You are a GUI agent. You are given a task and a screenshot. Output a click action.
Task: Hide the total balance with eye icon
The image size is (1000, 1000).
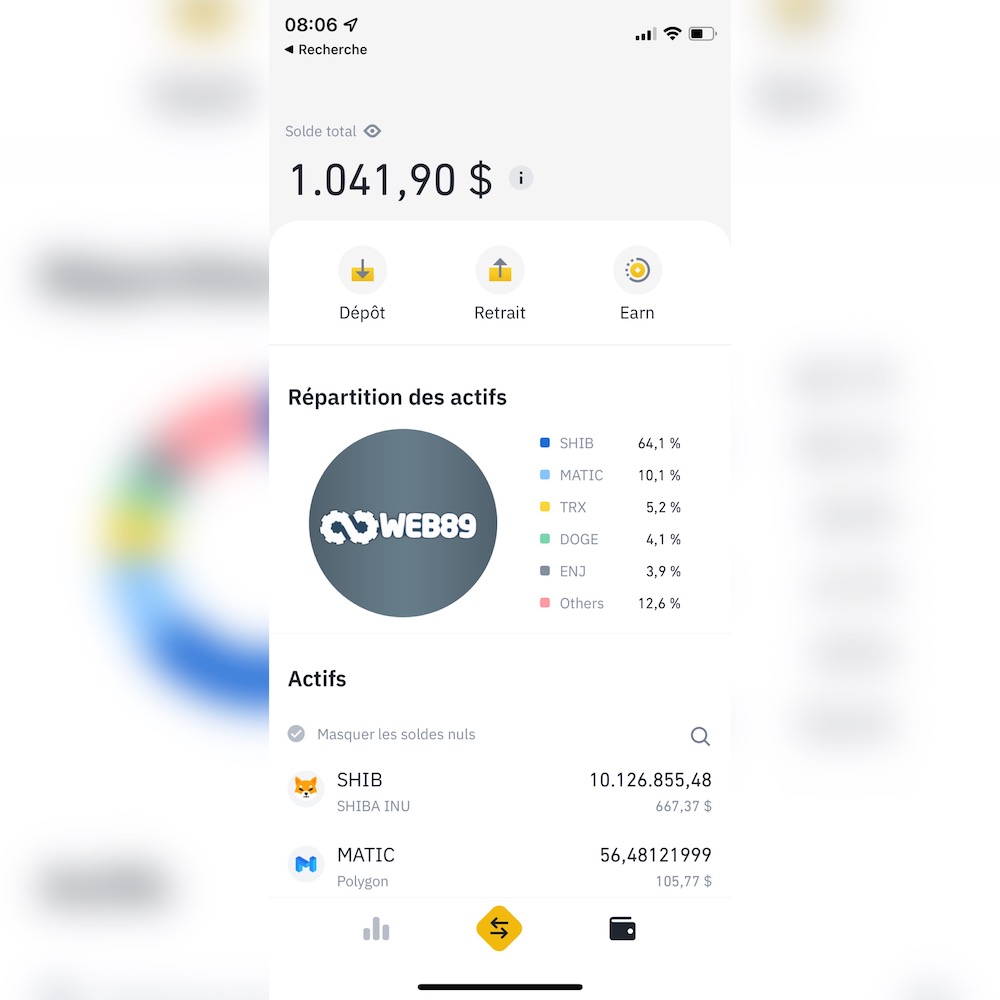tap(373, 131)
